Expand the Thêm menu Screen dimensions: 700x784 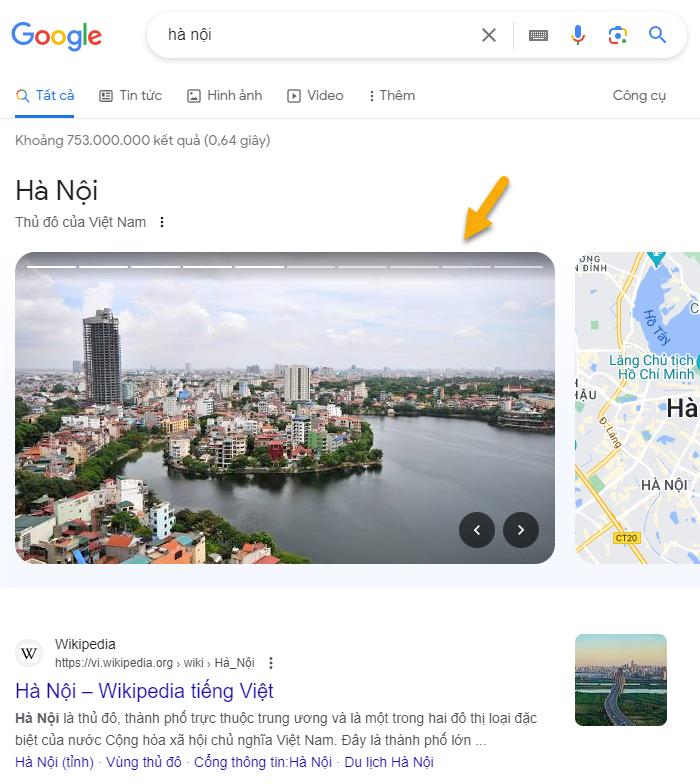coord(391,96)
